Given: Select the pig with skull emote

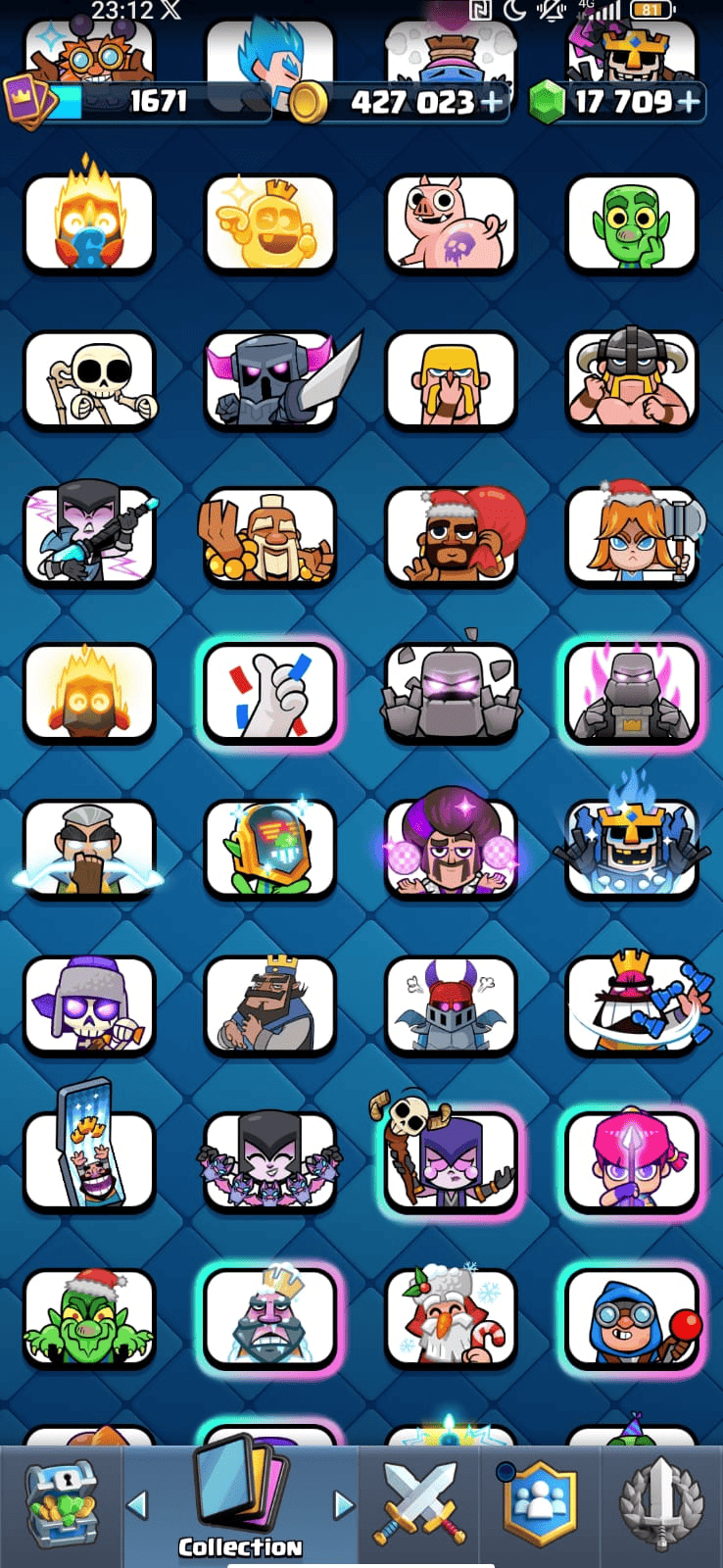Looking at the screenshot, I should click(451, 223).
